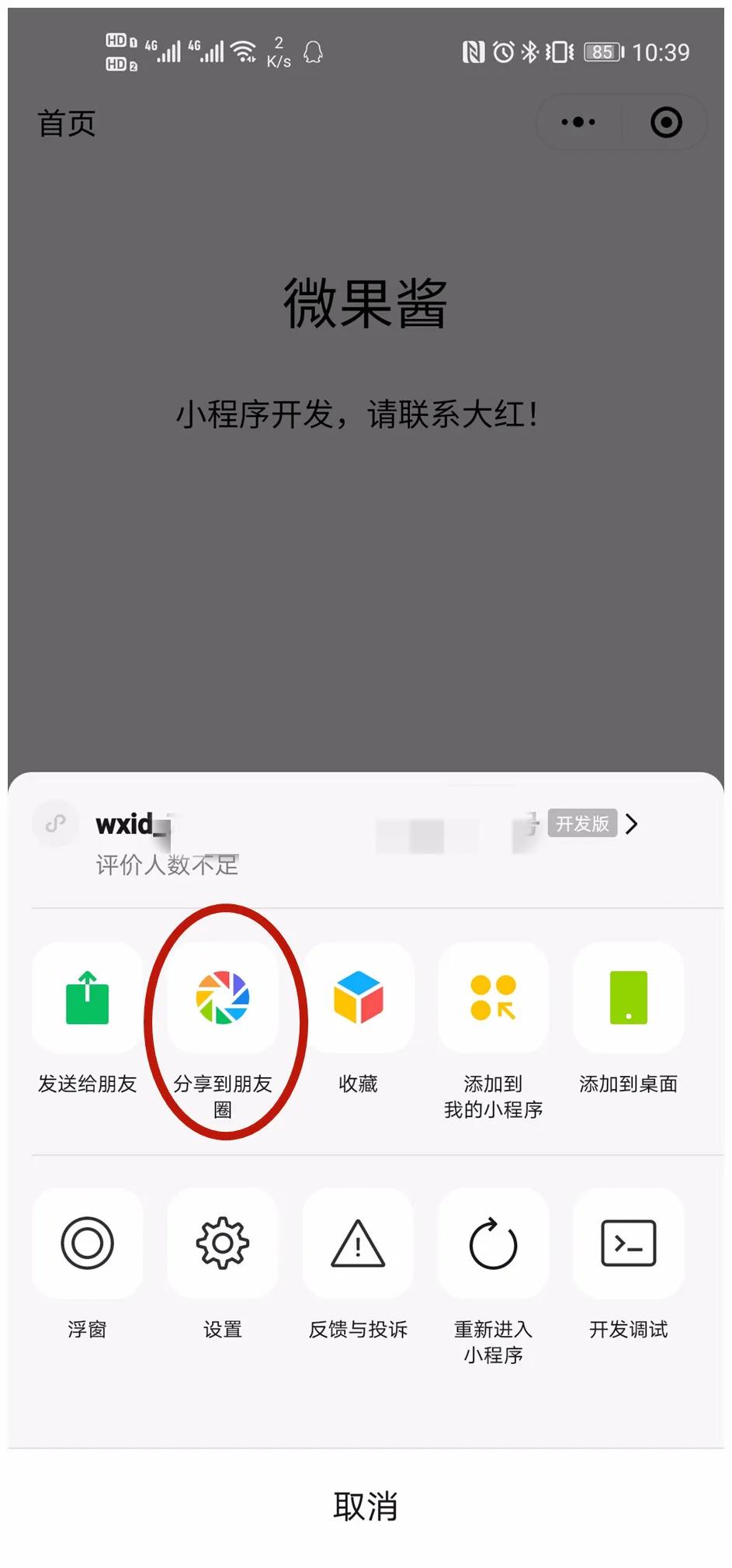Open 设置 for this mini program
732x1568 pixels.
pos(223,1244)
